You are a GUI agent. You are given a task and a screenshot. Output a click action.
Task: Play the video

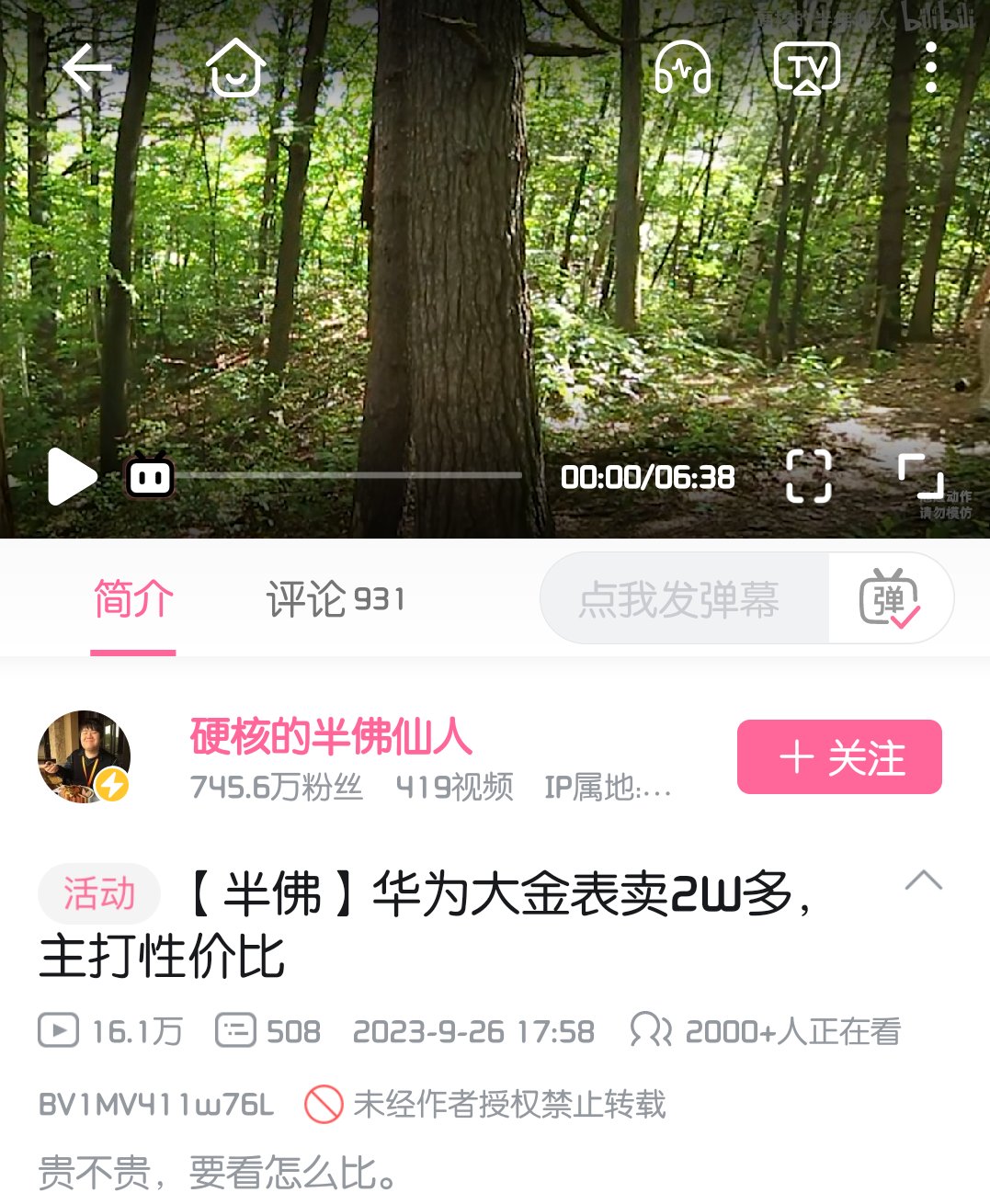[72, 476]
